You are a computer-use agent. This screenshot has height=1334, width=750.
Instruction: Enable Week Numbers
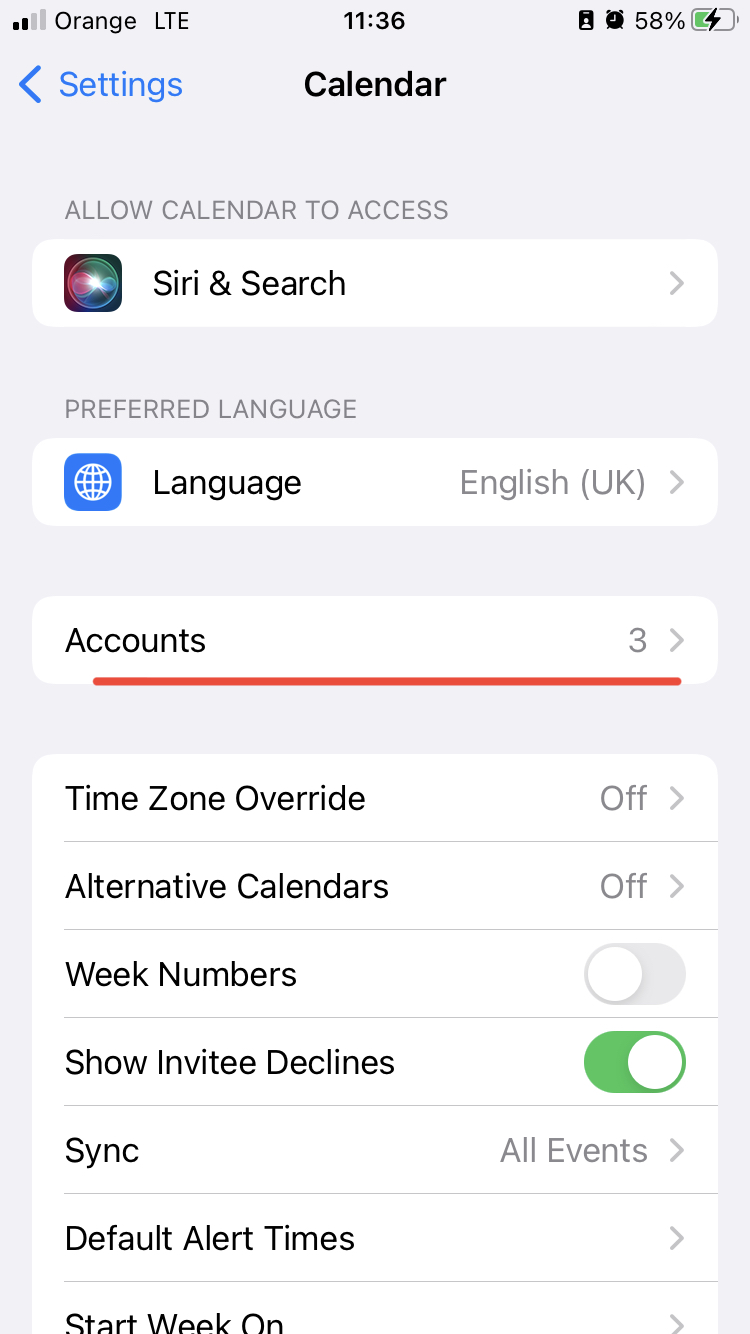634,975
